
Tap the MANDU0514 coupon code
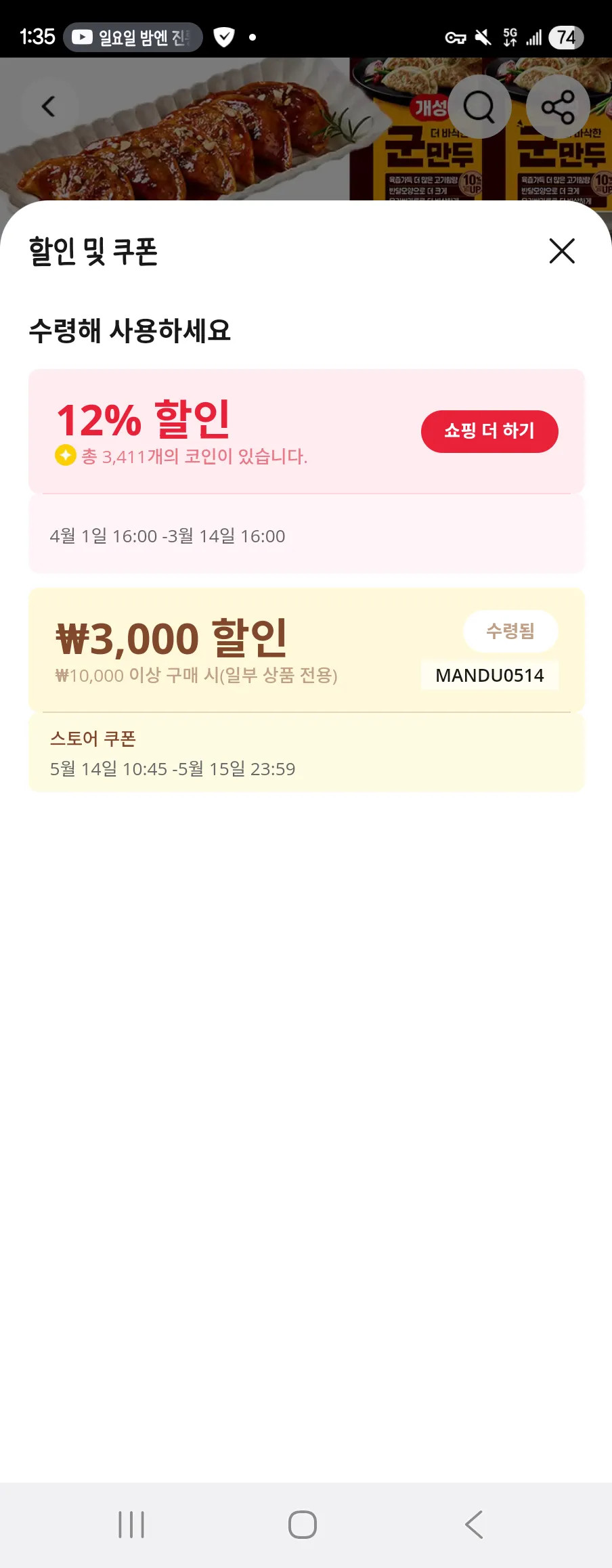pyautogui.click(x=489, y=676)
